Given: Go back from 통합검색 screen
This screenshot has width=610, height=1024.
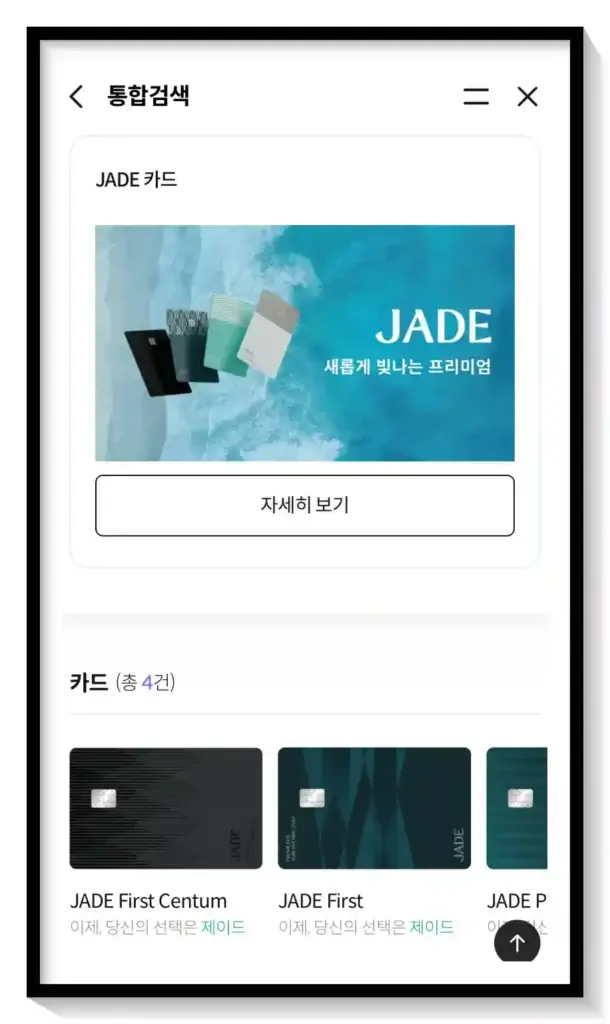Looking at the screenshot, I should [x=77, y=97].
